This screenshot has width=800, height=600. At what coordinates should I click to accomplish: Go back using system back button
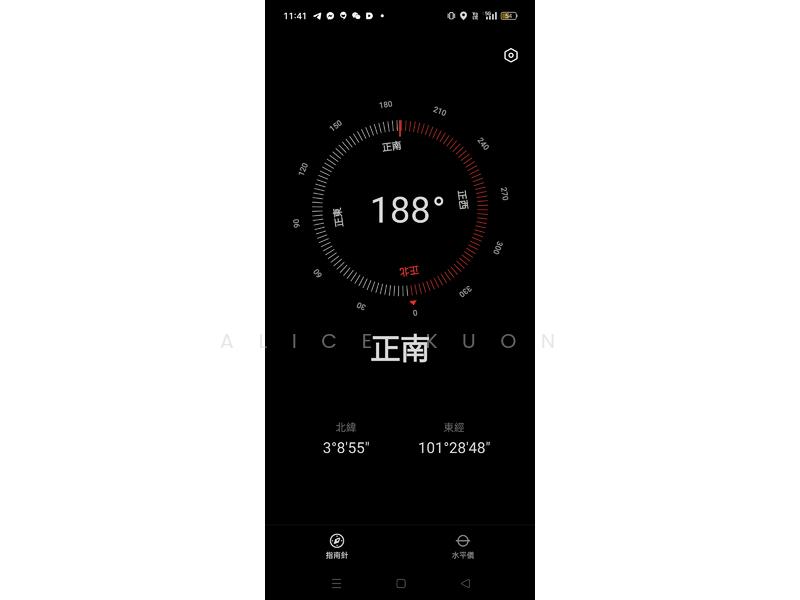[x=465, y=583]
